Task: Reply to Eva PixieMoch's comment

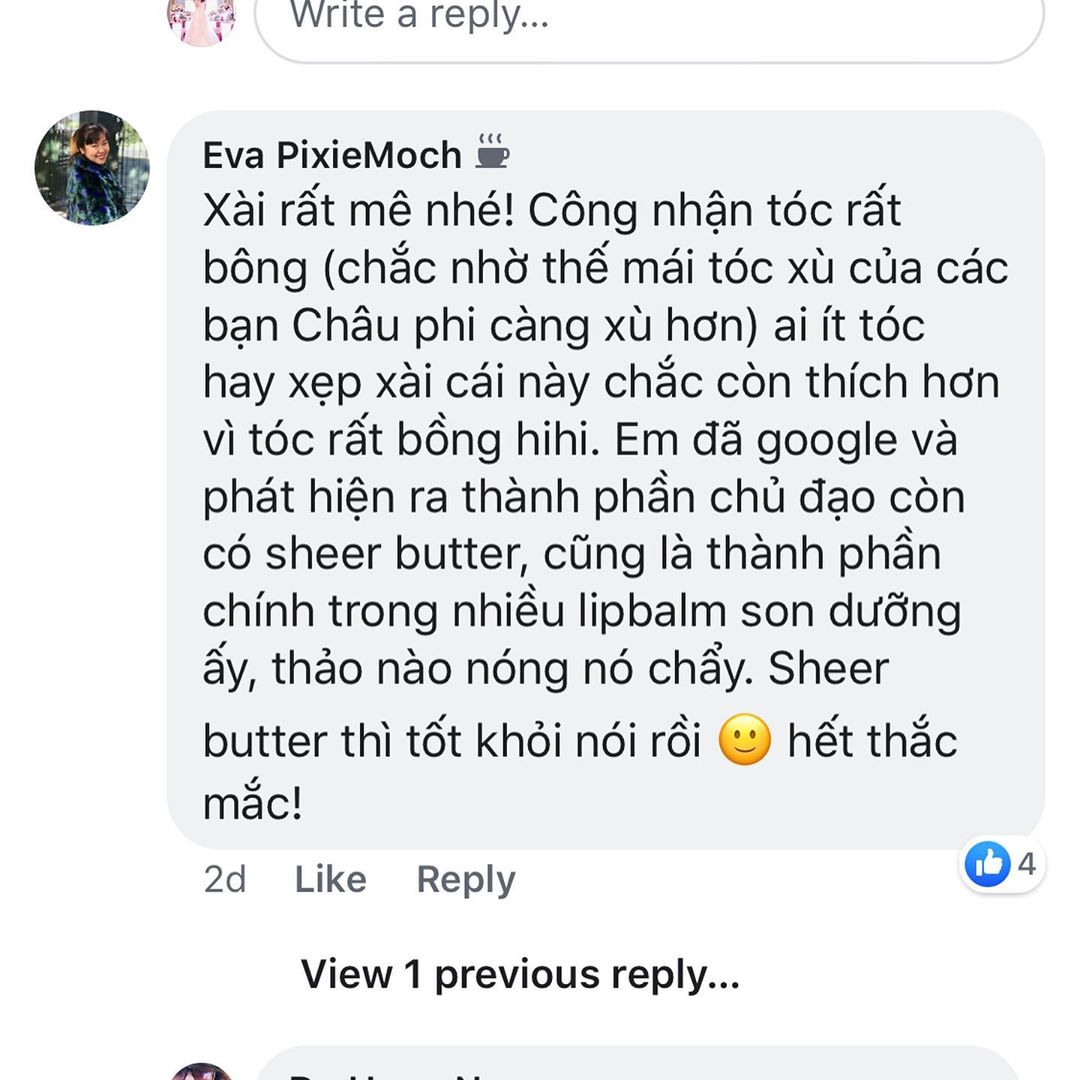Action: (465, 879)
